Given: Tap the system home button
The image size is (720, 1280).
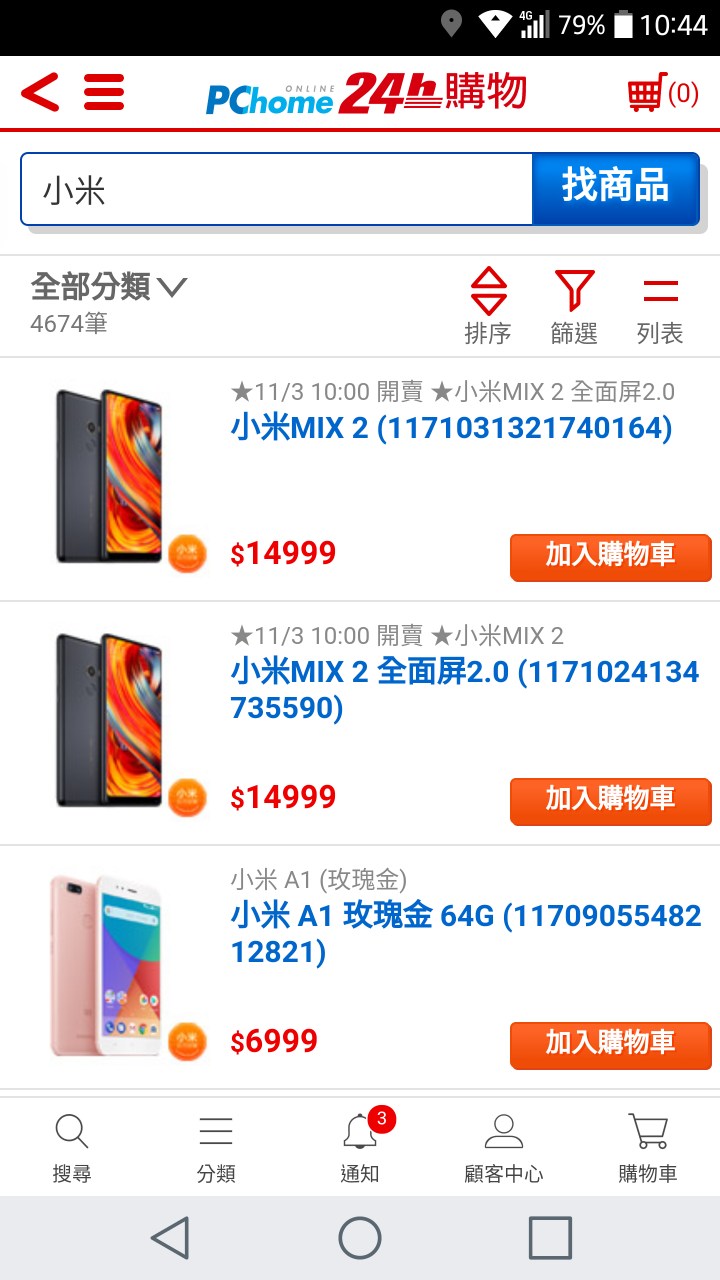Looking at the screenshot, I should [x=360, y=1238].
